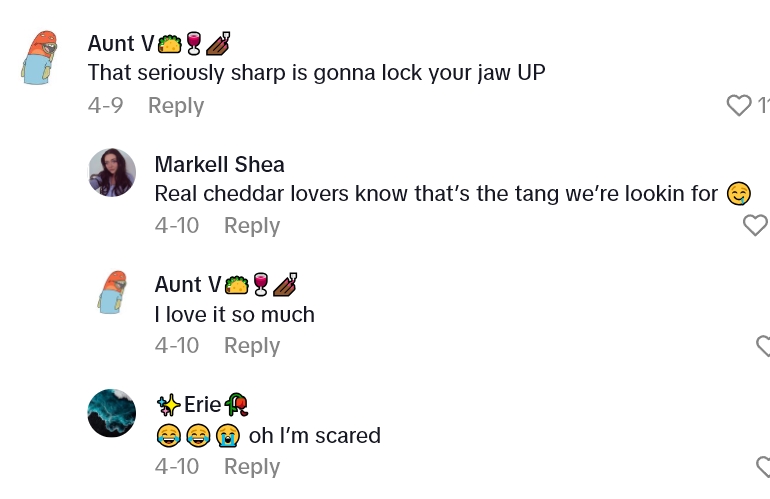The height and width of the screenshot is (499, 770).
Task: Open Erie's profile avatar
Action: click(x=112, y=413)
